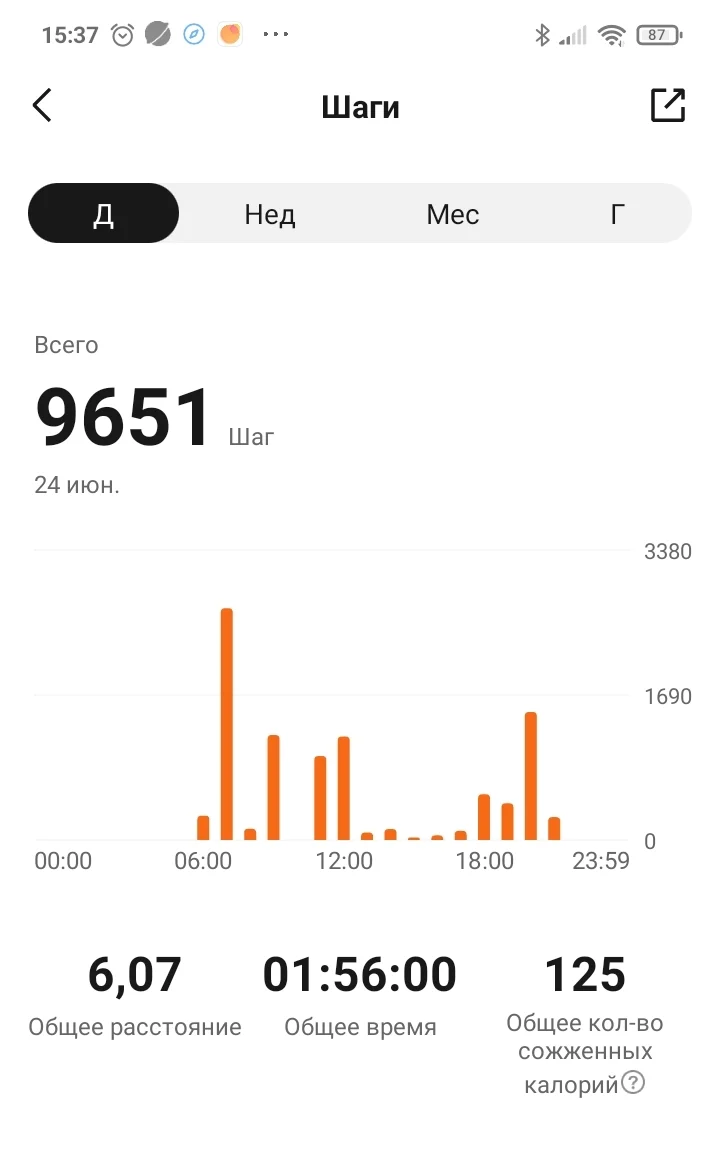Image resolution: width=720 pixels, height=1165 pixels.
Task: Open the burned calories help icon
Action: point(633,1082)
